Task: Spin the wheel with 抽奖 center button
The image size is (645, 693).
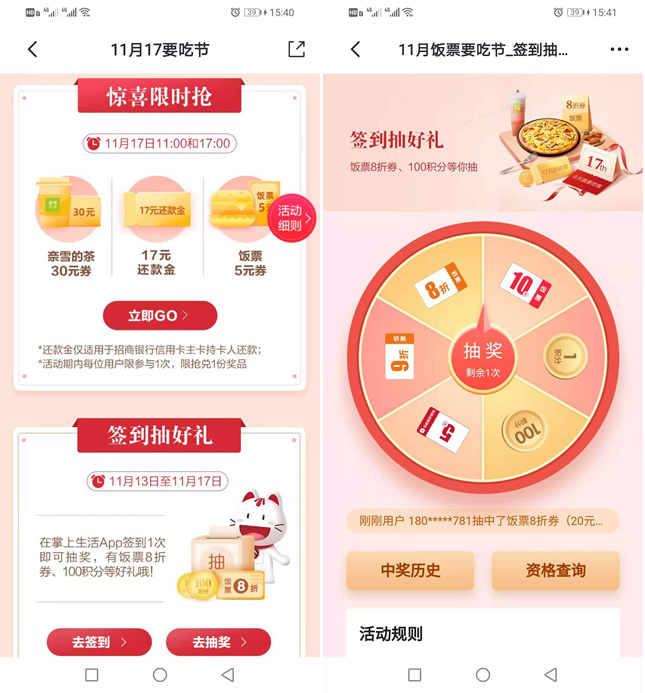Action: (x=482, y=355)
